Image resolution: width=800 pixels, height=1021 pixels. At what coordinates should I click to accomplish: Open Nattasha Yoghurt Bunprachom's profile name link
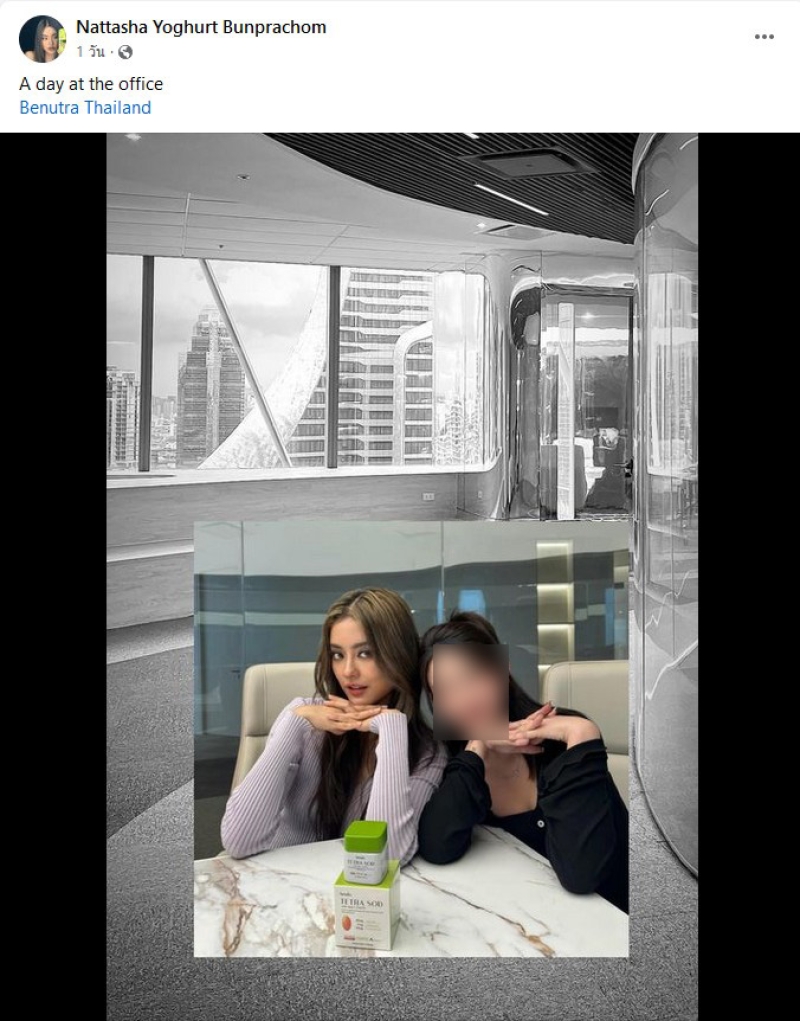coord(201,27)
